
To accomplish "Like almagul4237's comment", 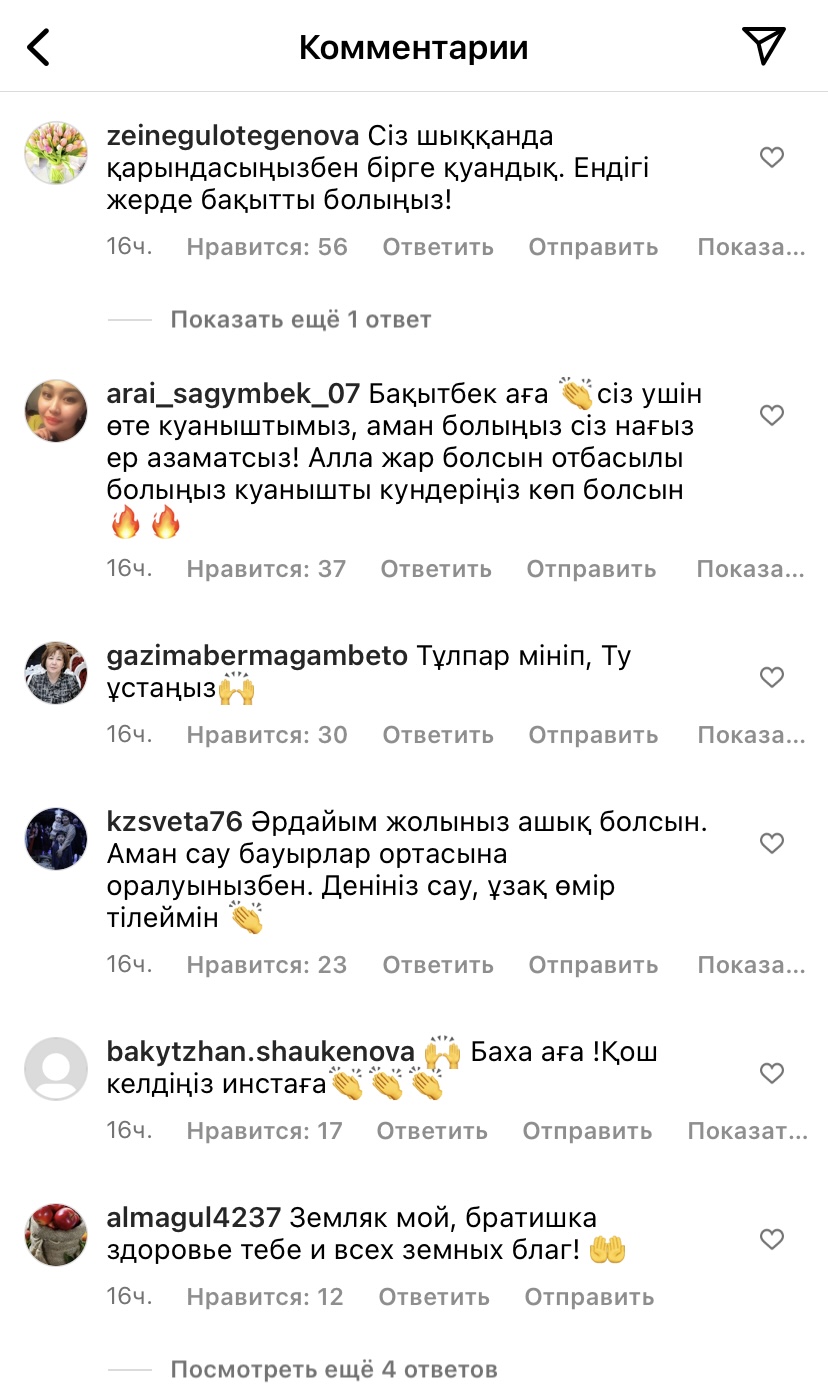I will [772, 1239].
